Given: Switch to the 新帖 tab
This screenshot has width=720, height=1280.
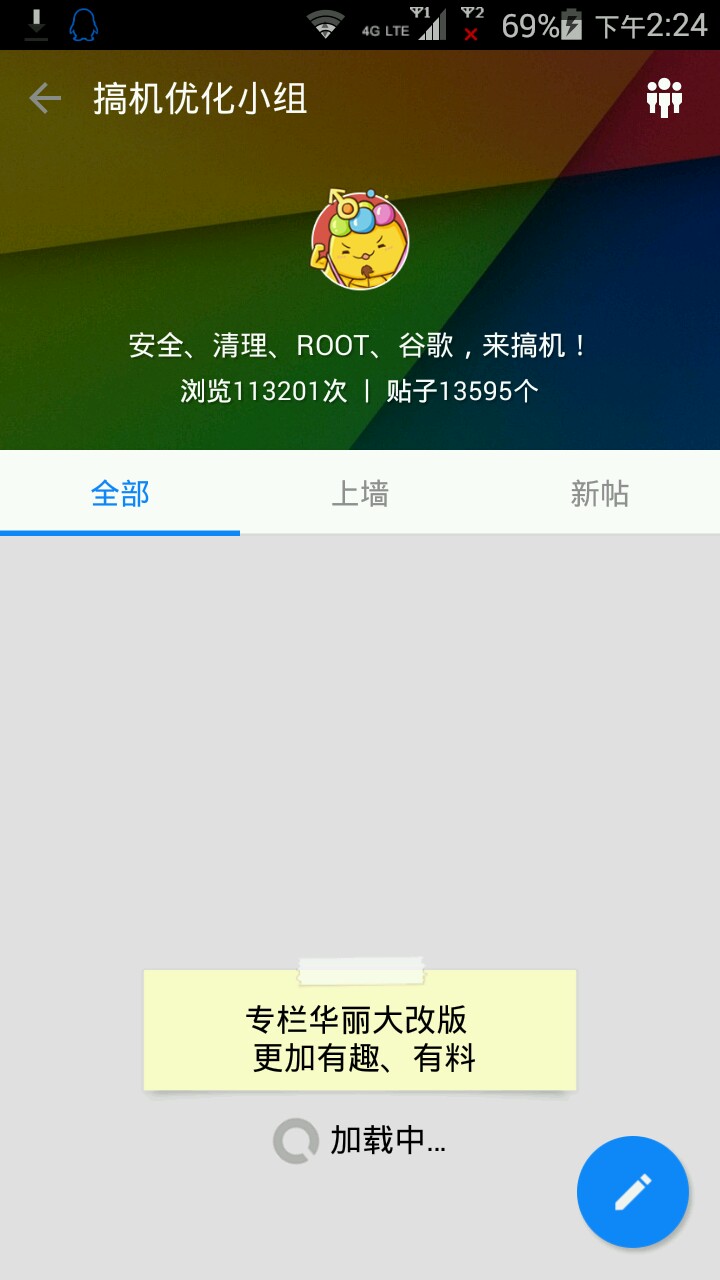Looking at the screenshot, I should tap(600, 494).
